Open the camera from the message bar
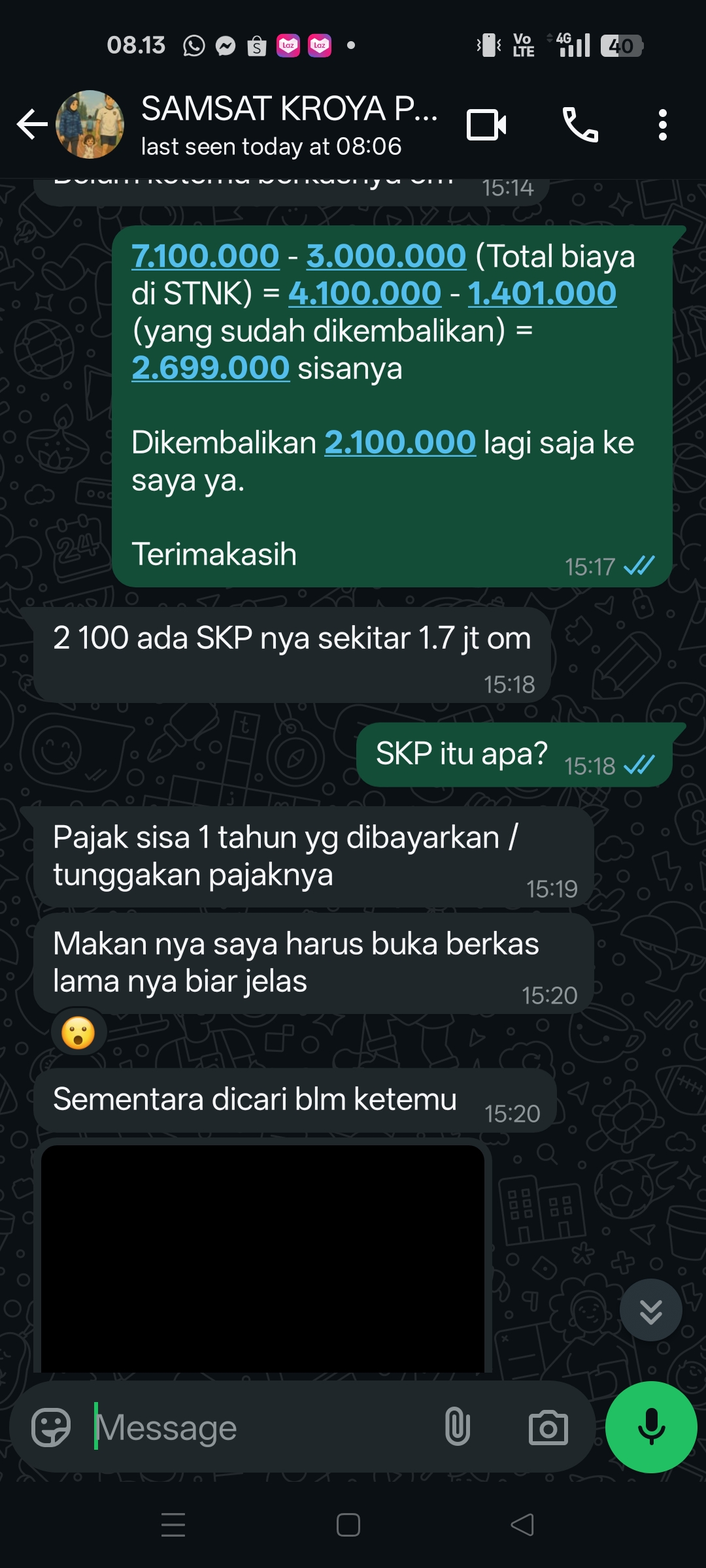This screenshot has width=706, height=1568. 548,1428
